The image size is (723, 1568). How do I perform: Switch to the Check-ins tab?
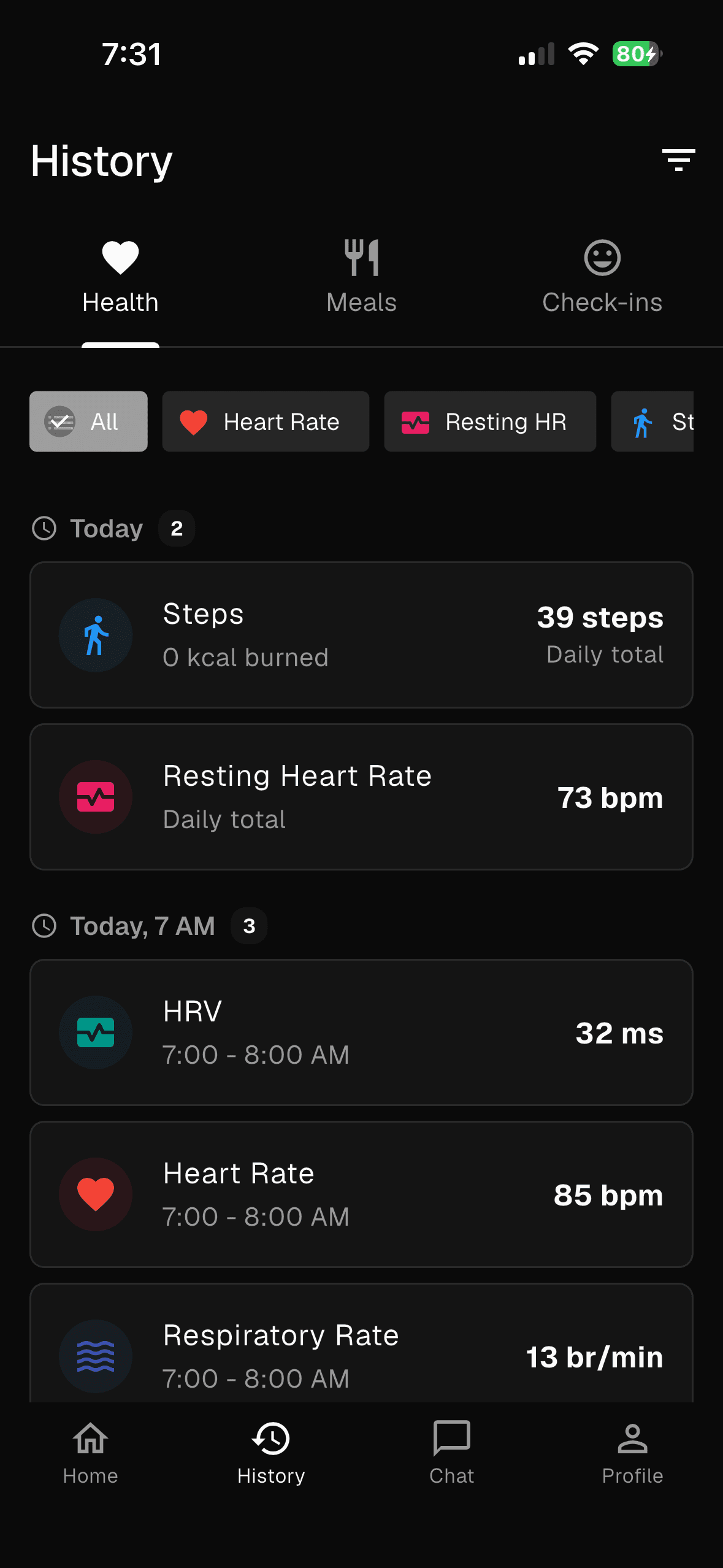click(602, 276)
